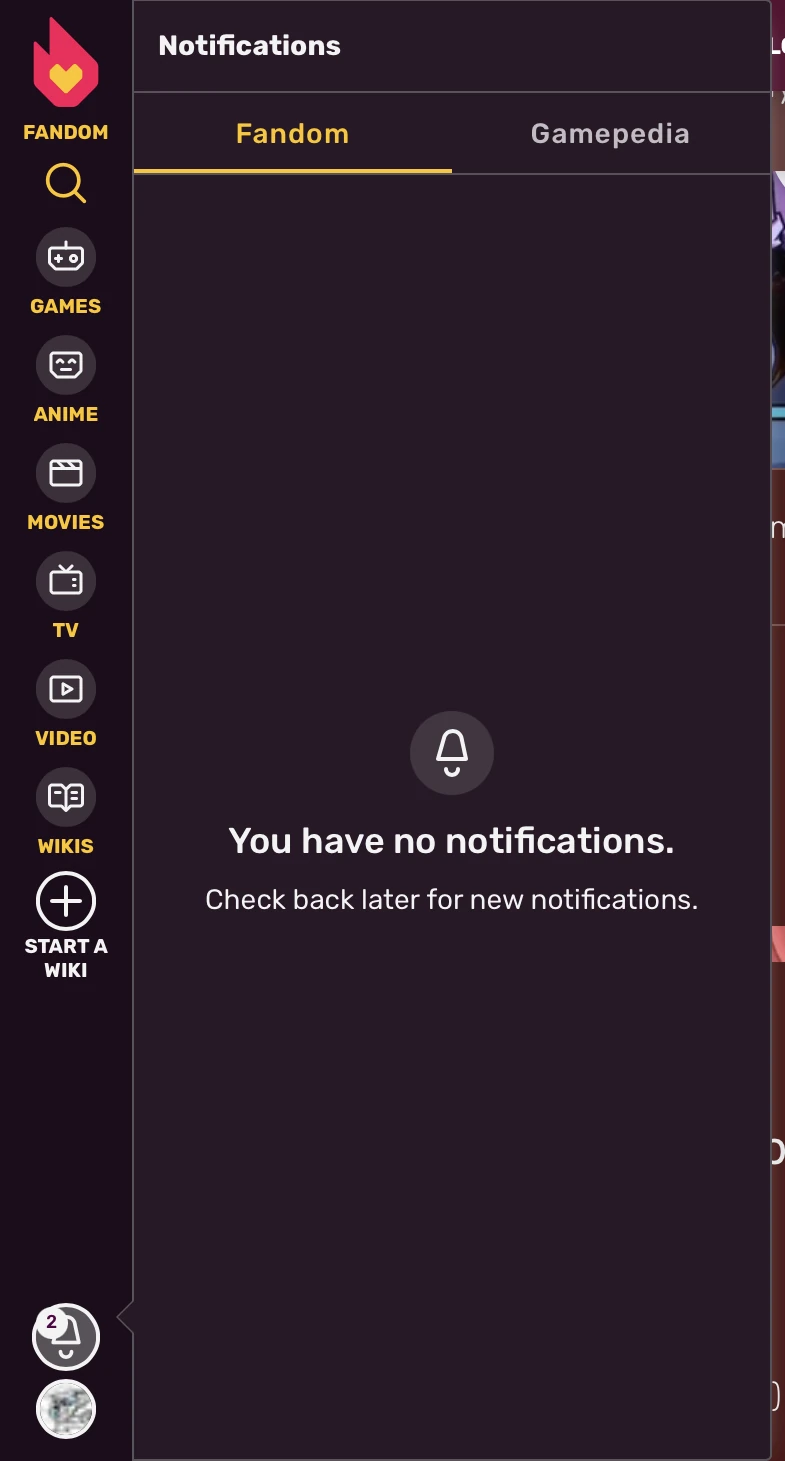Screen dimensions: 785x1461
Task: Close notifications via the sidebar bell icon
Action: [x=66, y=1336]
